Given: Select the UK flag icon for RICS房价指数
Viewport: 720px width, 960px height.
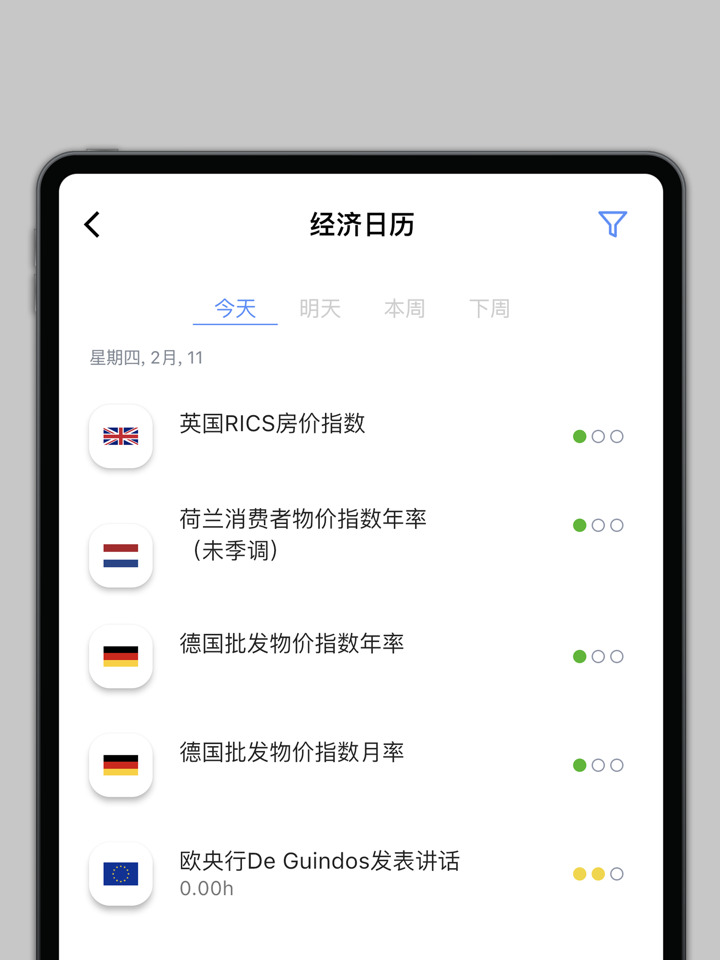Looking at the screenshot, I should click(x=120, y=436).
